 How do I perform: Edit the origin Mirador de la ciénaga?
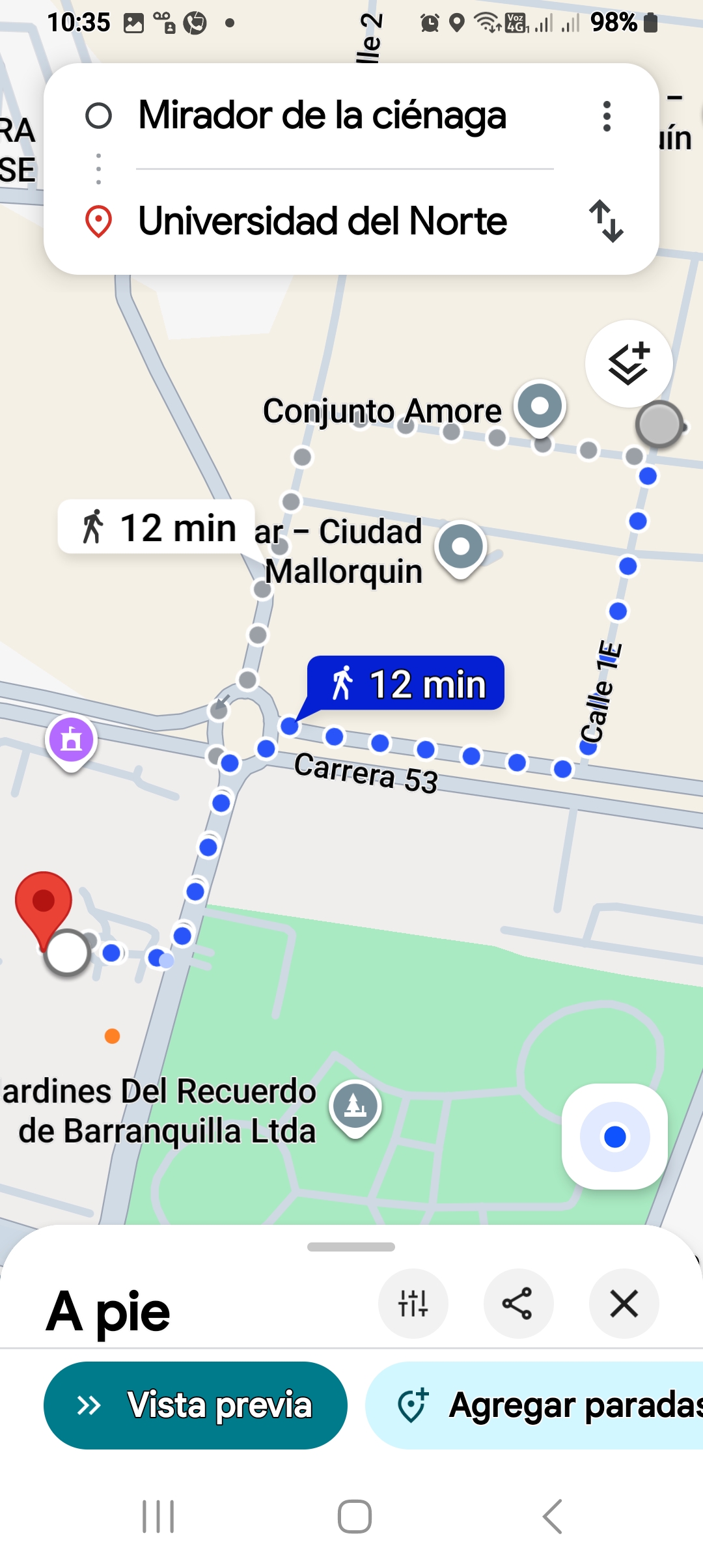[322, 116]
